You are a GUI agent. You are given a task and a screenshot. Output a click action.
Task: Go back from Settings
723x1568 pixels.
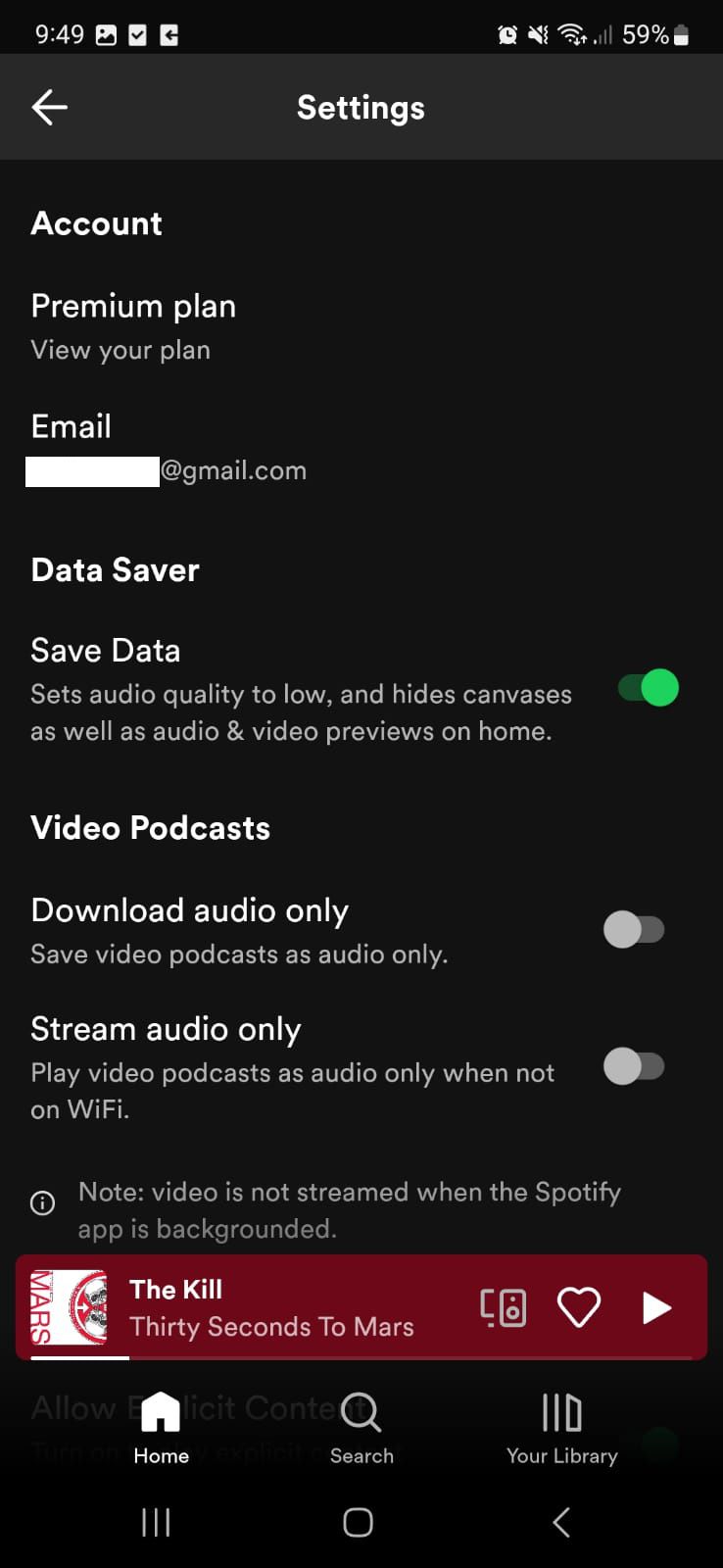(x=49, y=107)
